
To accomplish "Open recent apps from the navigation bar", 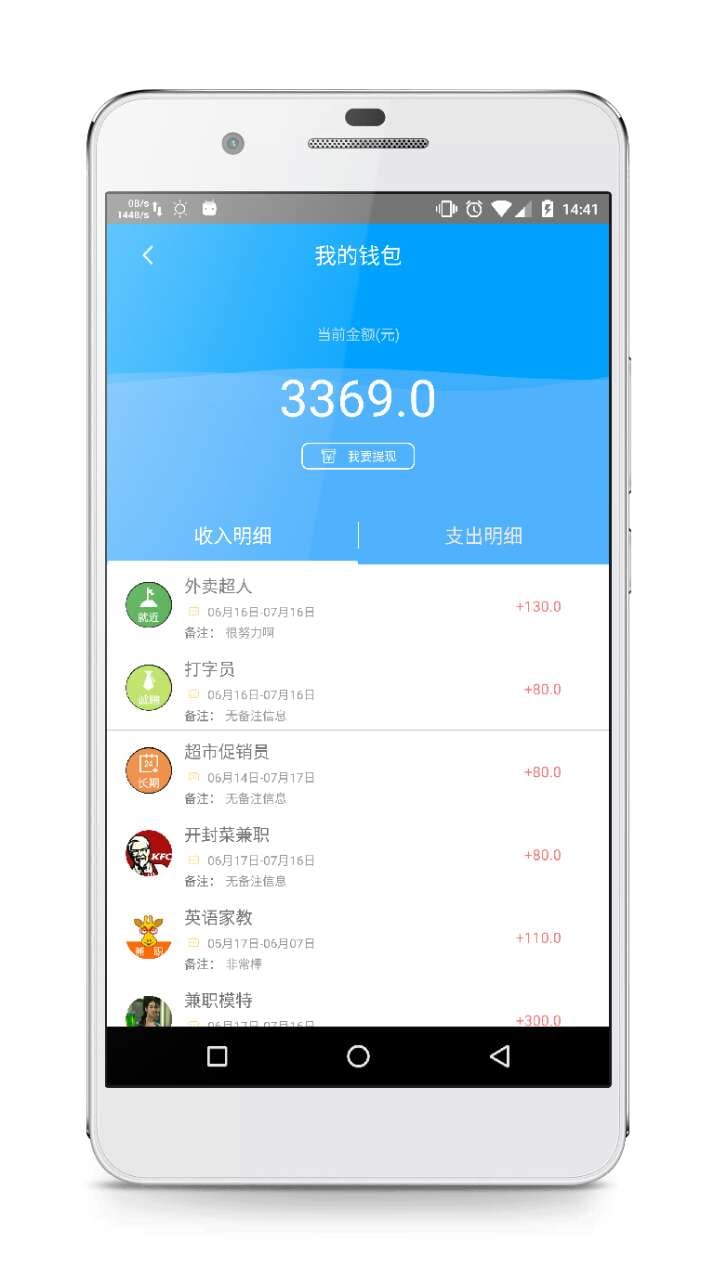I will point(217,1056).
